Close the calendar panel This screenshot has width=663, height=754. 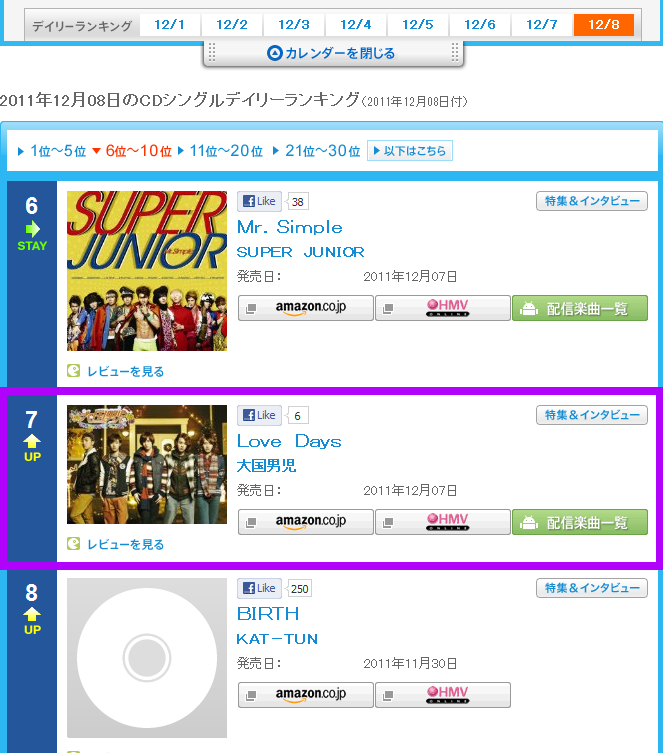(x=332, y=53)
